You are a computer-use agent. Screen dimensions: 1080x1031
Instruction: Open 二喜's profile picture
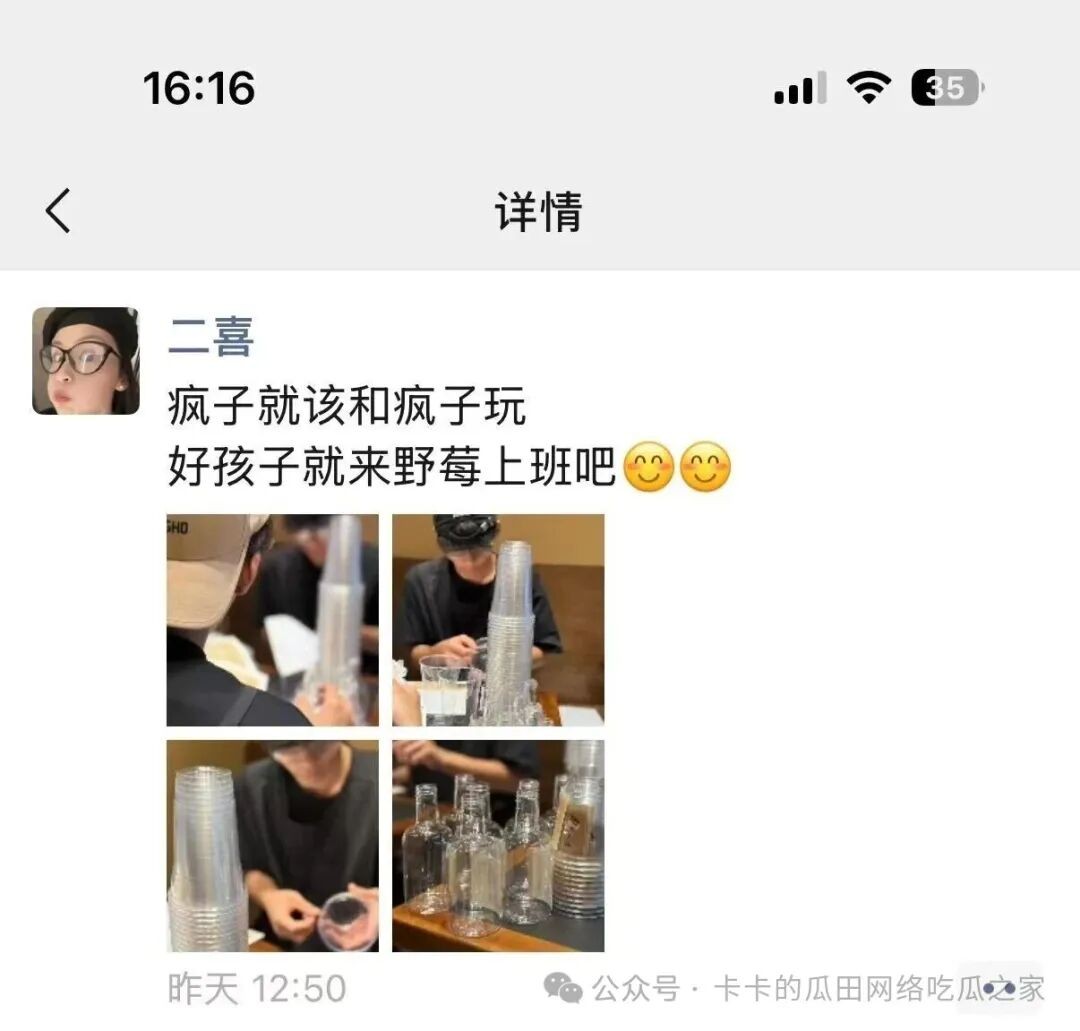click(86, 361)
